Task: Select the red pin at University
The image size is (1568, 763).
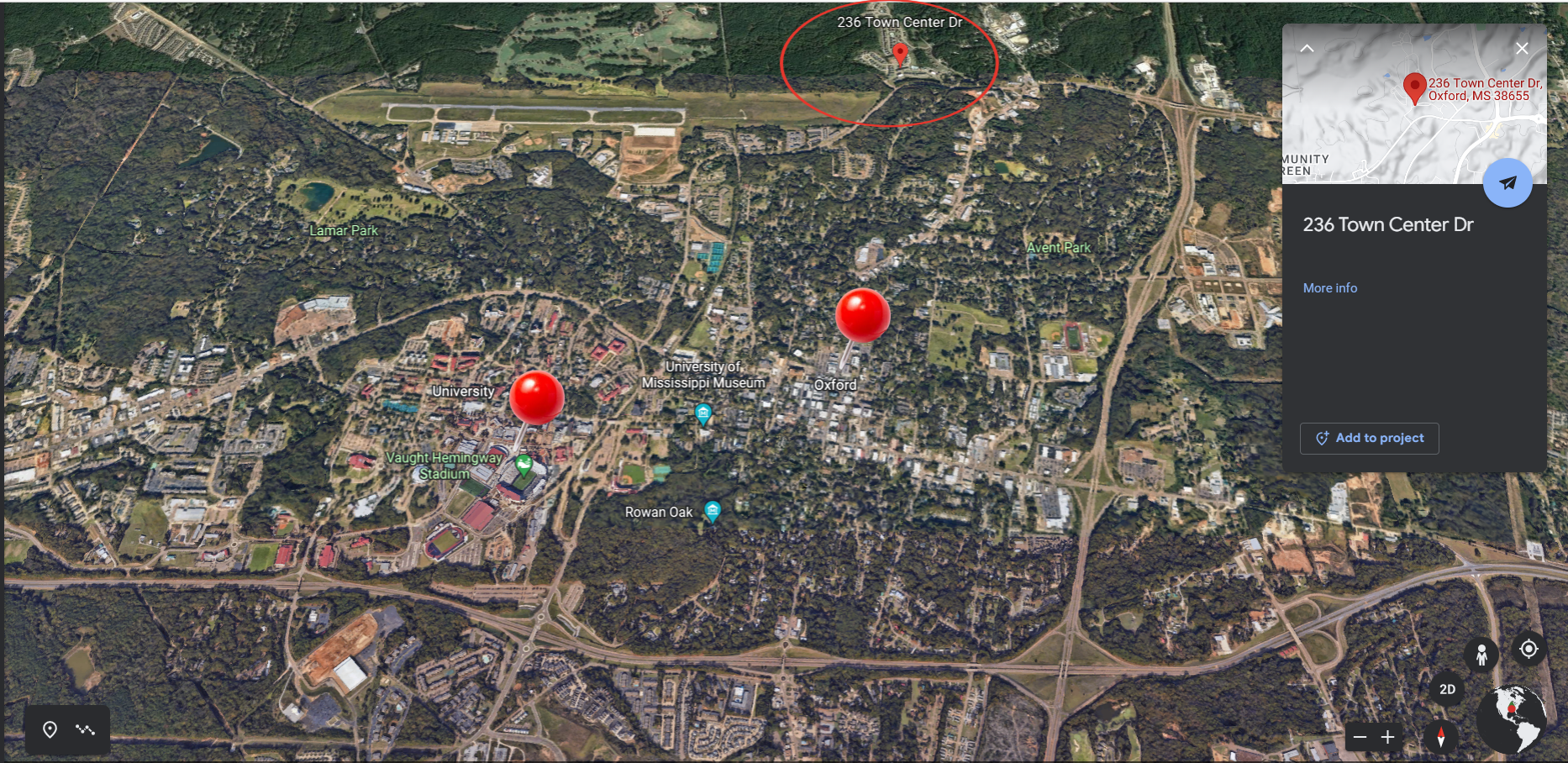Action: click(x=537, y=397)
